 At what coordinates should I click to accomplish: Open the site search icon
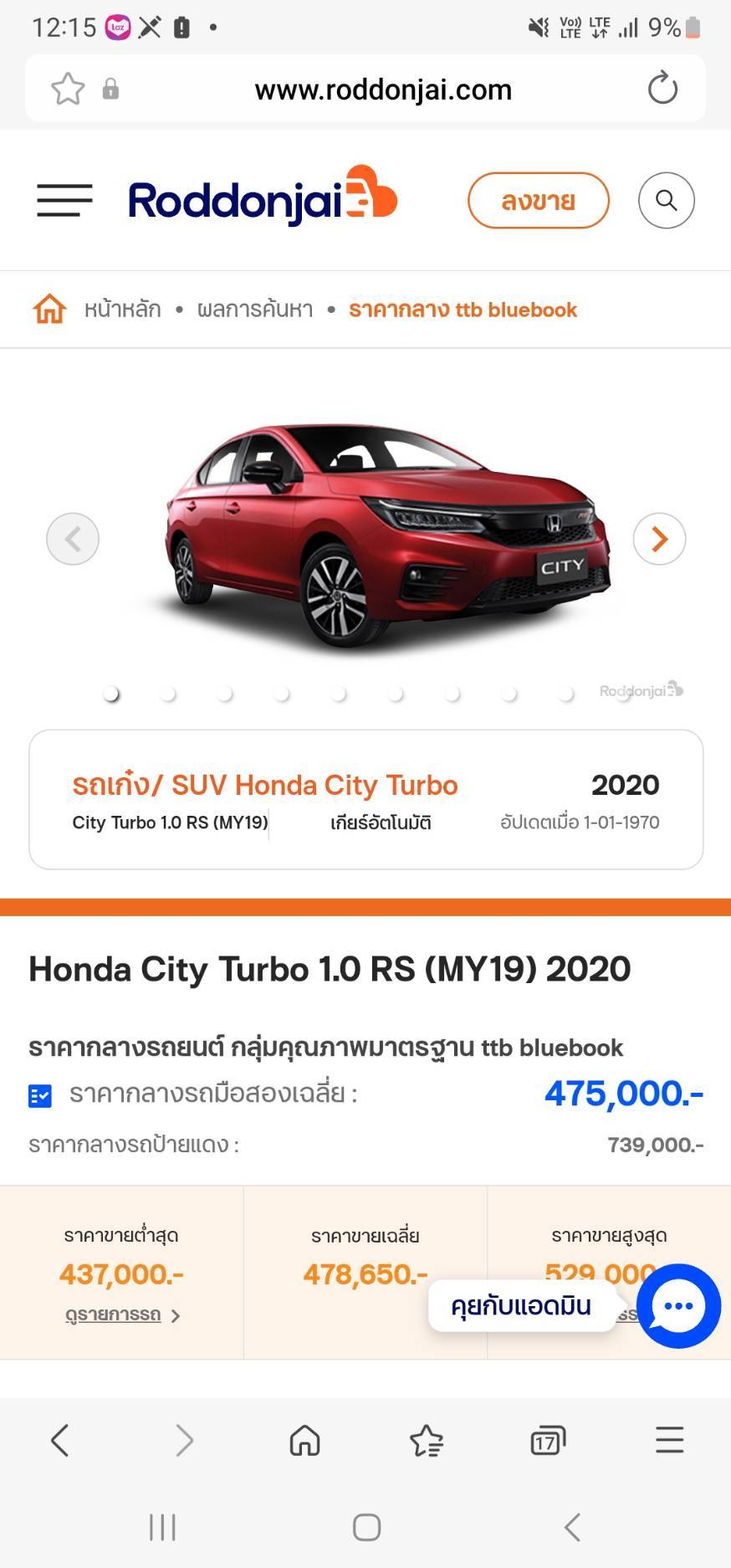(x=666, y=201)
